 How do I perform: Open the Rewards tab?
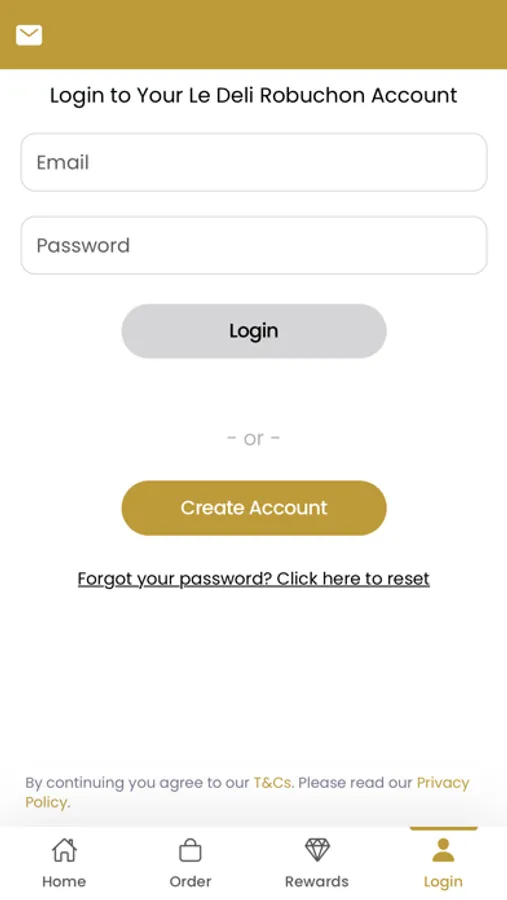point(317,863)
